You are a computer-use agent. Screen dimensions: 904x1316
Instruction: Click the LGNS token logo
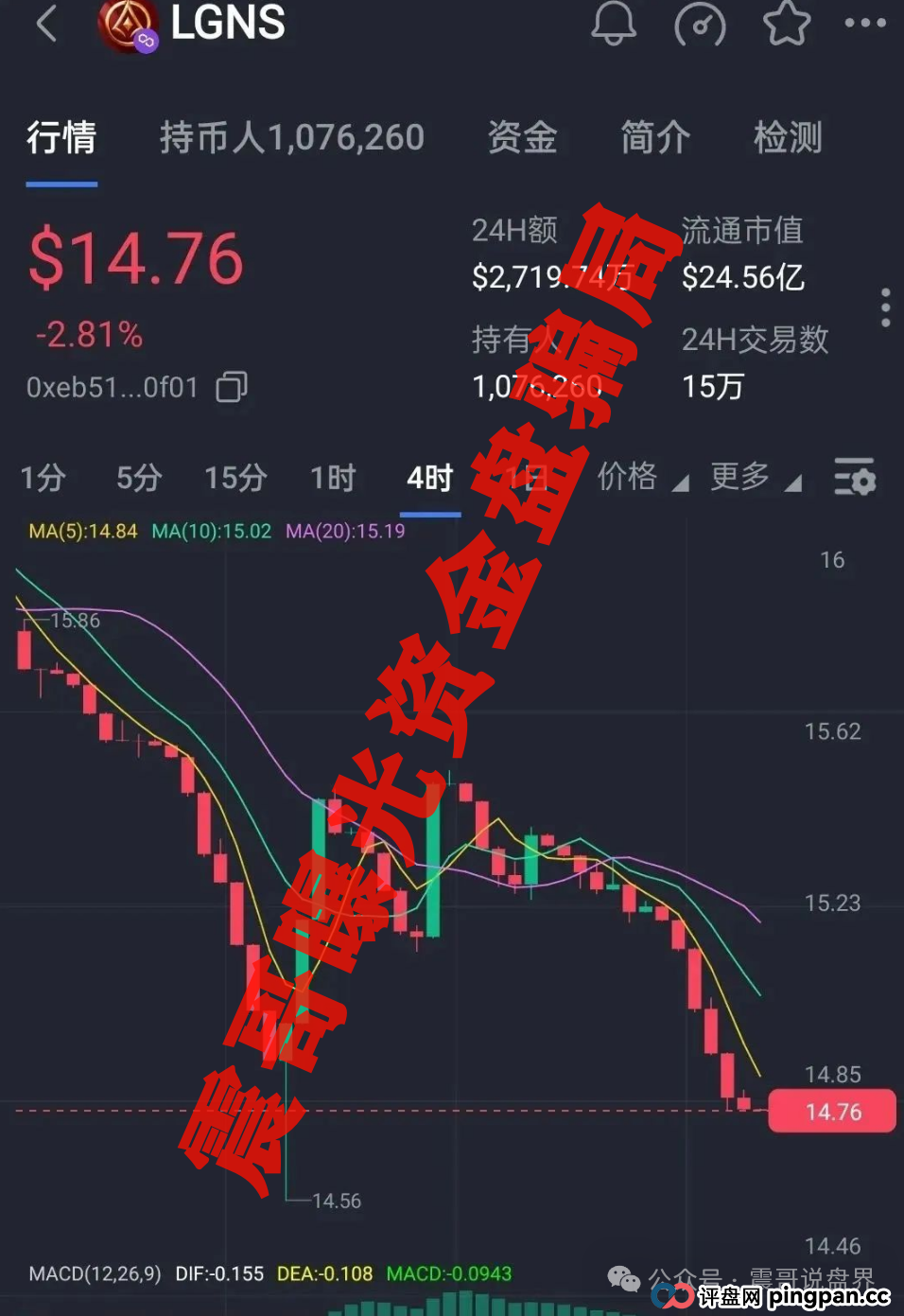[130, 25]
